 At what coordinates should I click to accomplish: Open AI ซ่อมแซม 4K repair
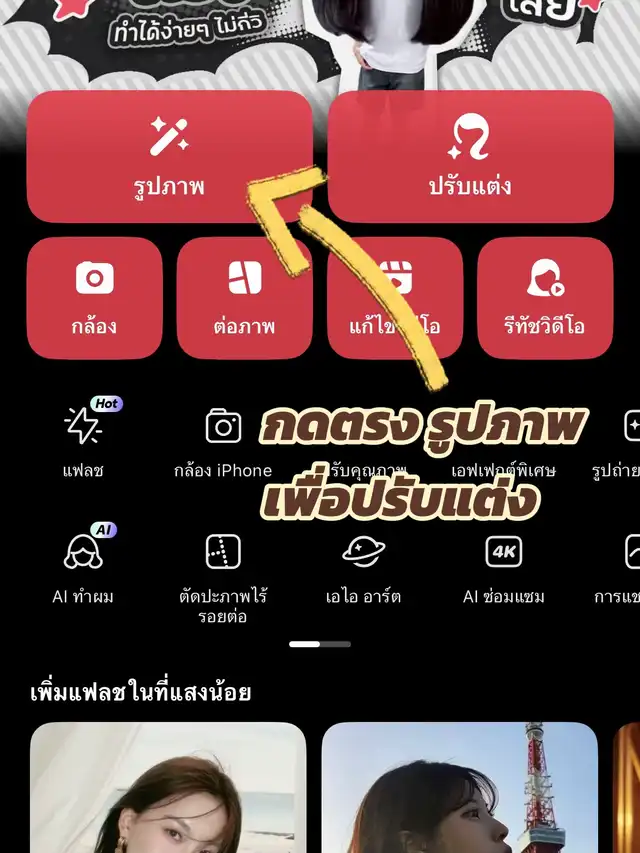point(504,565)
